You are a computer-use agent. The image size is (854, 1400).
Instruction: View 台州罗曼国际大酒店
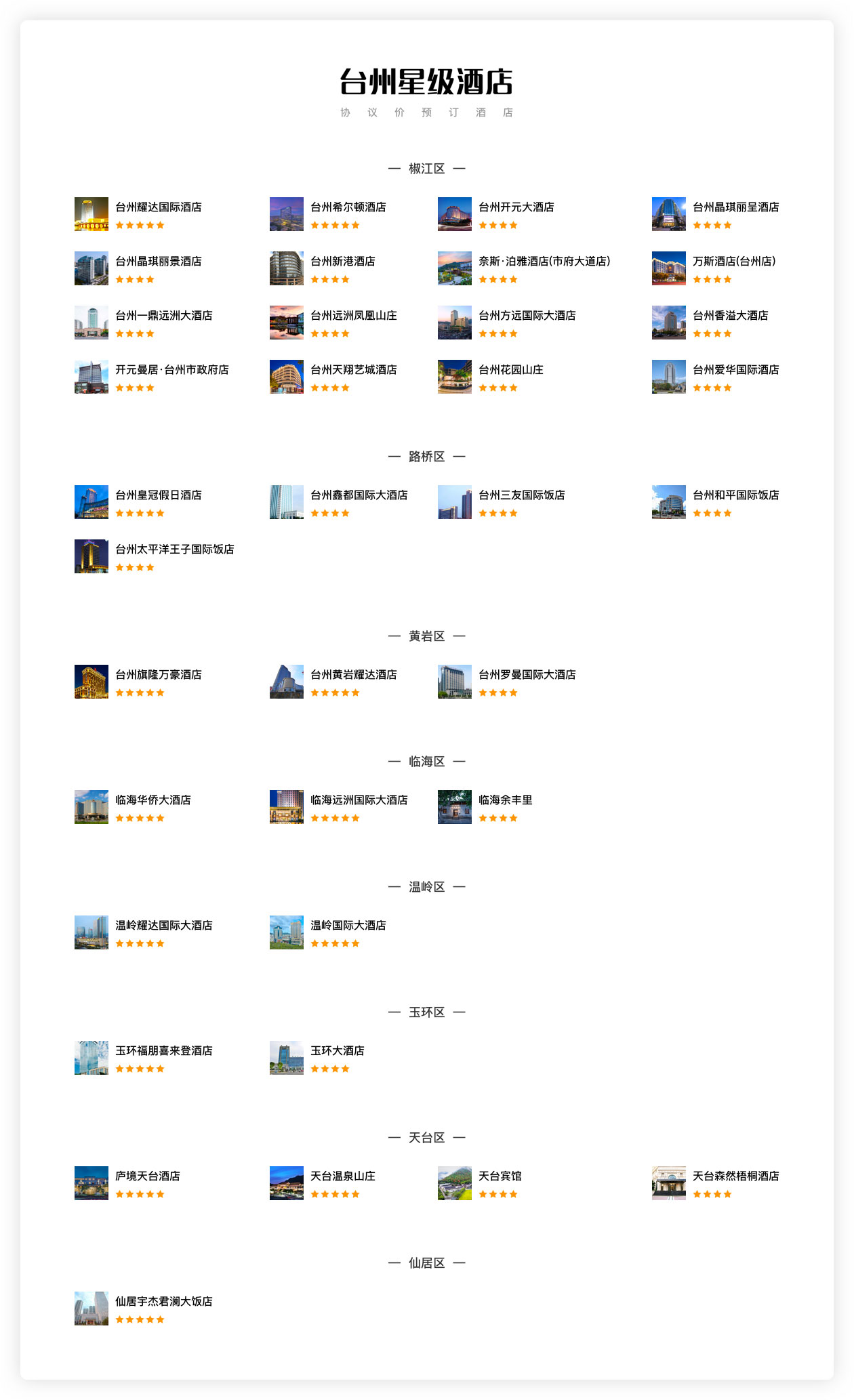point(527,675)
